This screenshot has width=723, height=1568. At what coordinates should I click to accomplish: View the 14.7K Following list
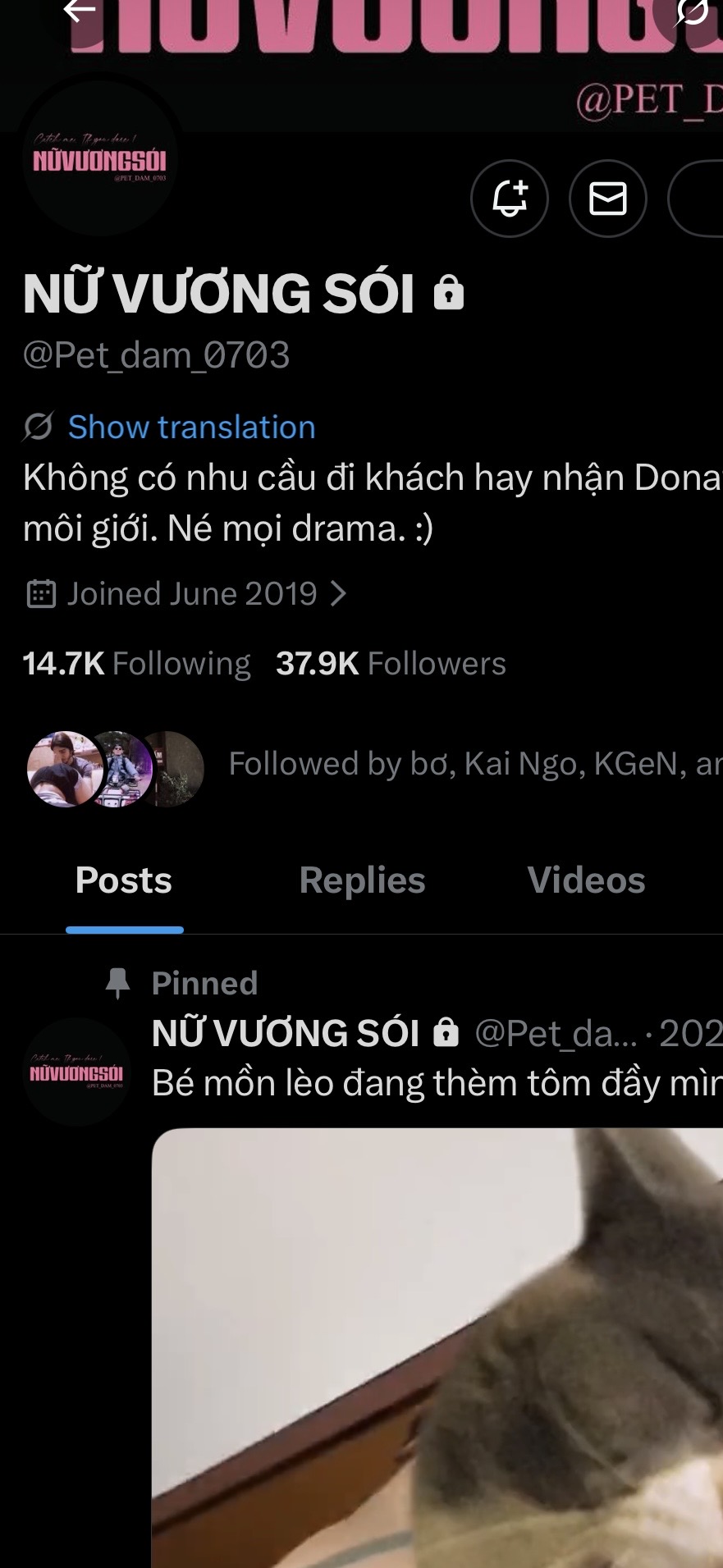136,664
